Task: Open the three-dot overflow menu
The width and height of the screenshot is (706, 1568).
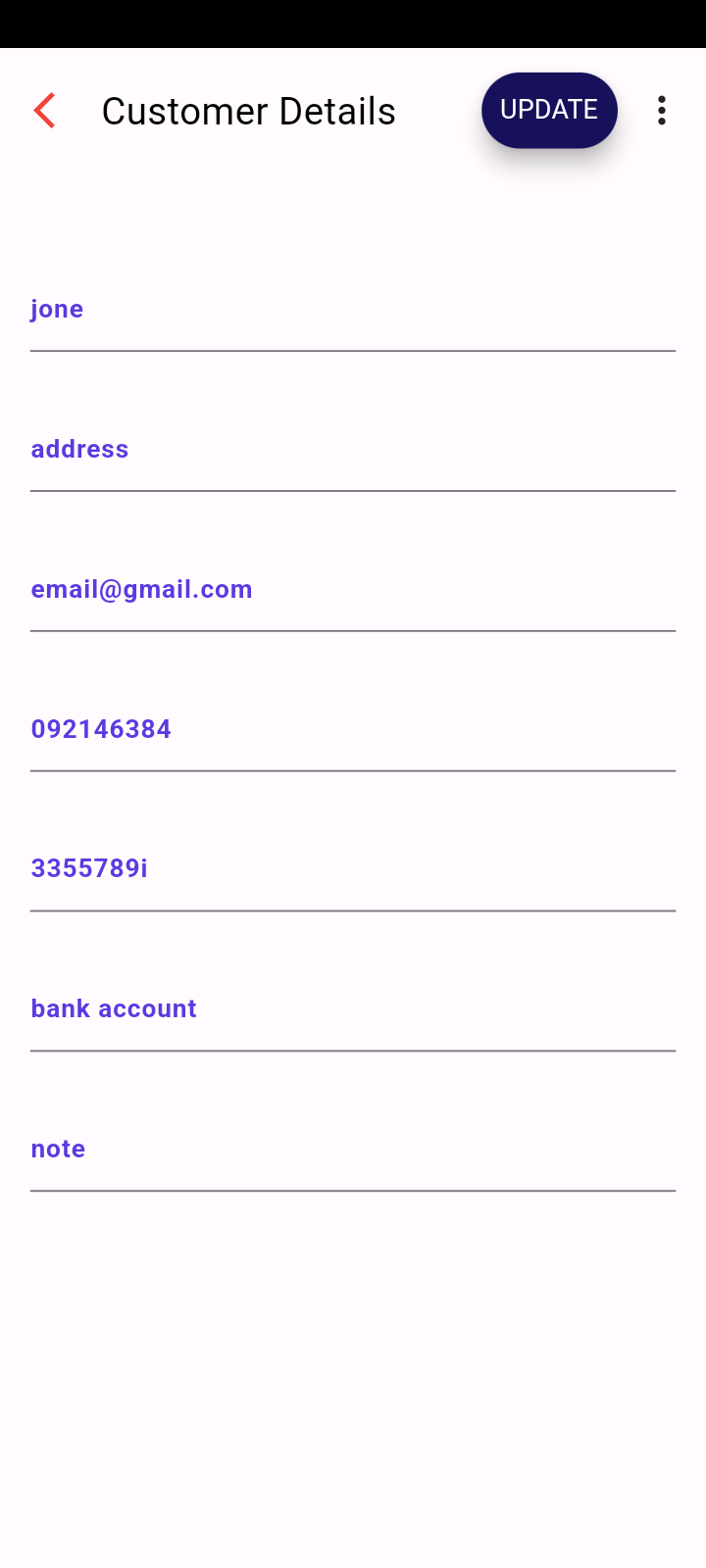Action: click(662, 111)
